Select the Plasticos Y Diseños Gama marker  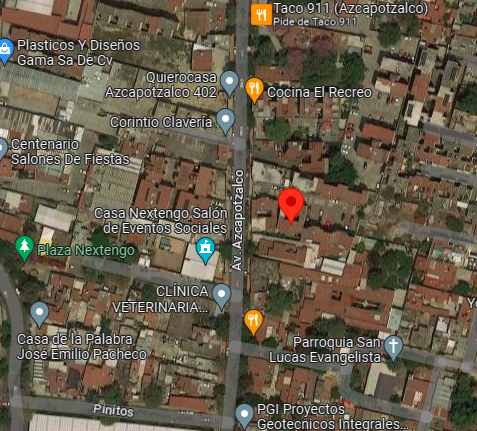5,52
